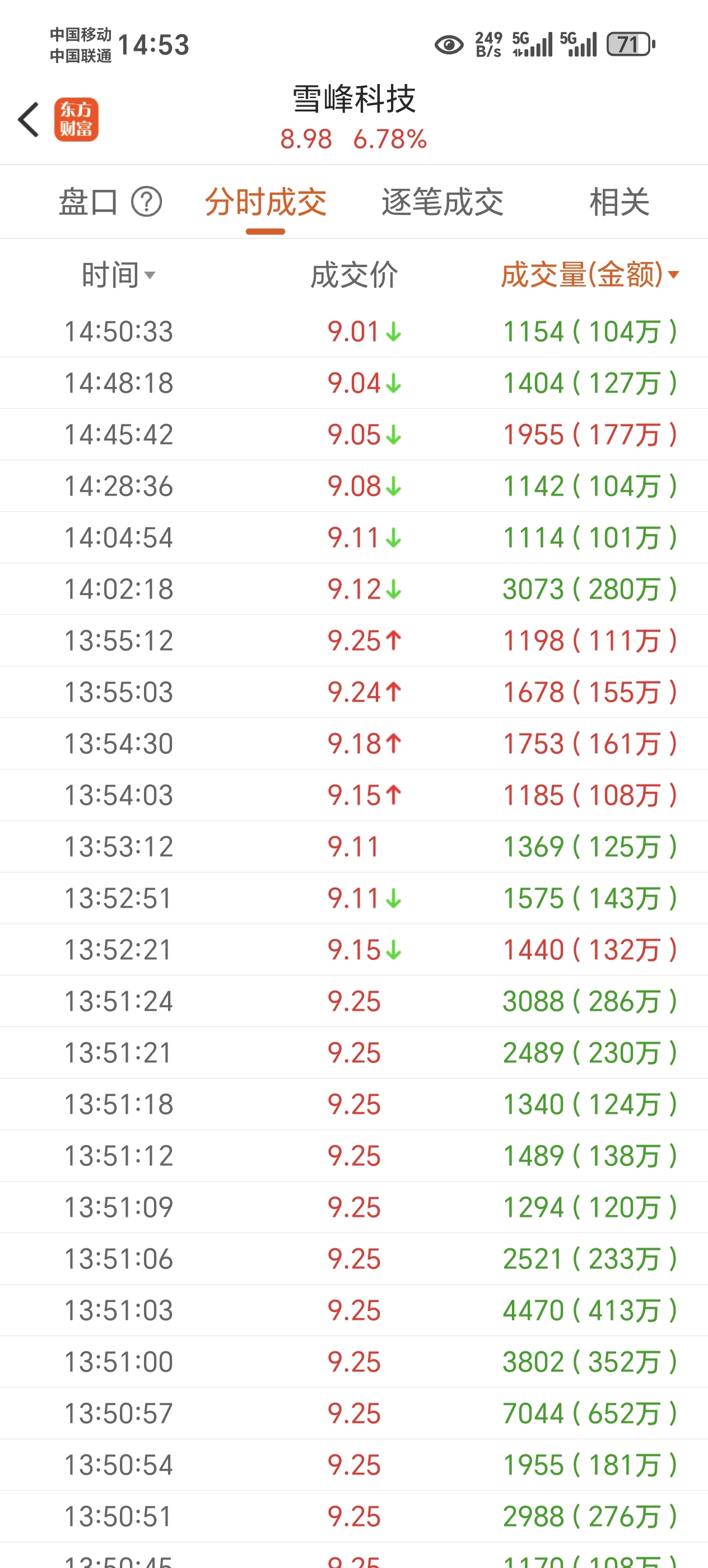The height and width of the screenshot is (1568, 708).
Task: Switch to the 相关 tab
Action: point(619,202)
